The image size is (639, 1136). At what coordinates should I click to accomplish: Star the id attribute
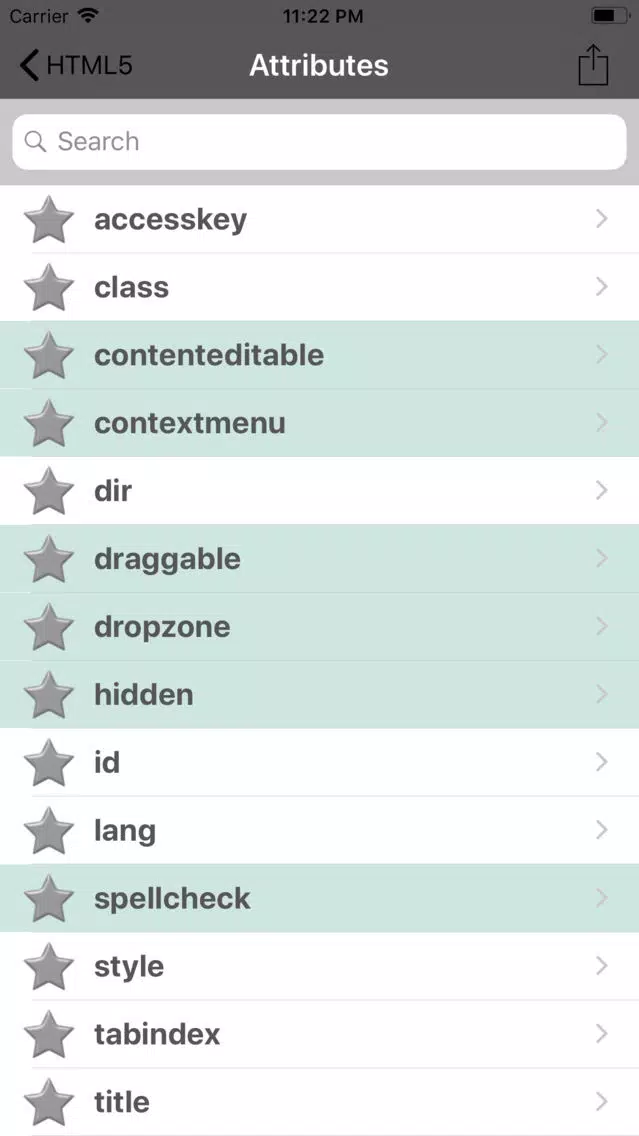pos(49,763)
